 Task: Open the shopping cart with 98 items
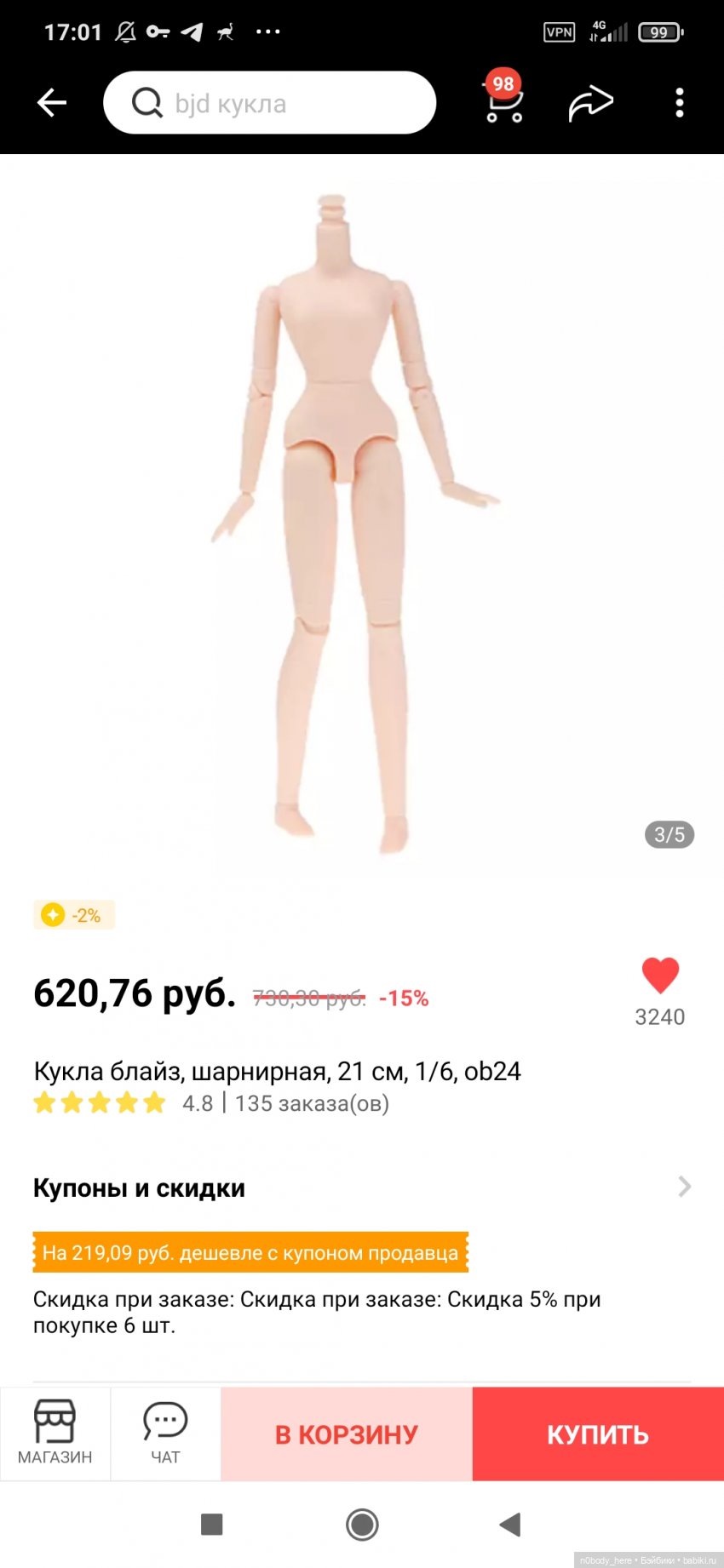click(x=504, y=102)
